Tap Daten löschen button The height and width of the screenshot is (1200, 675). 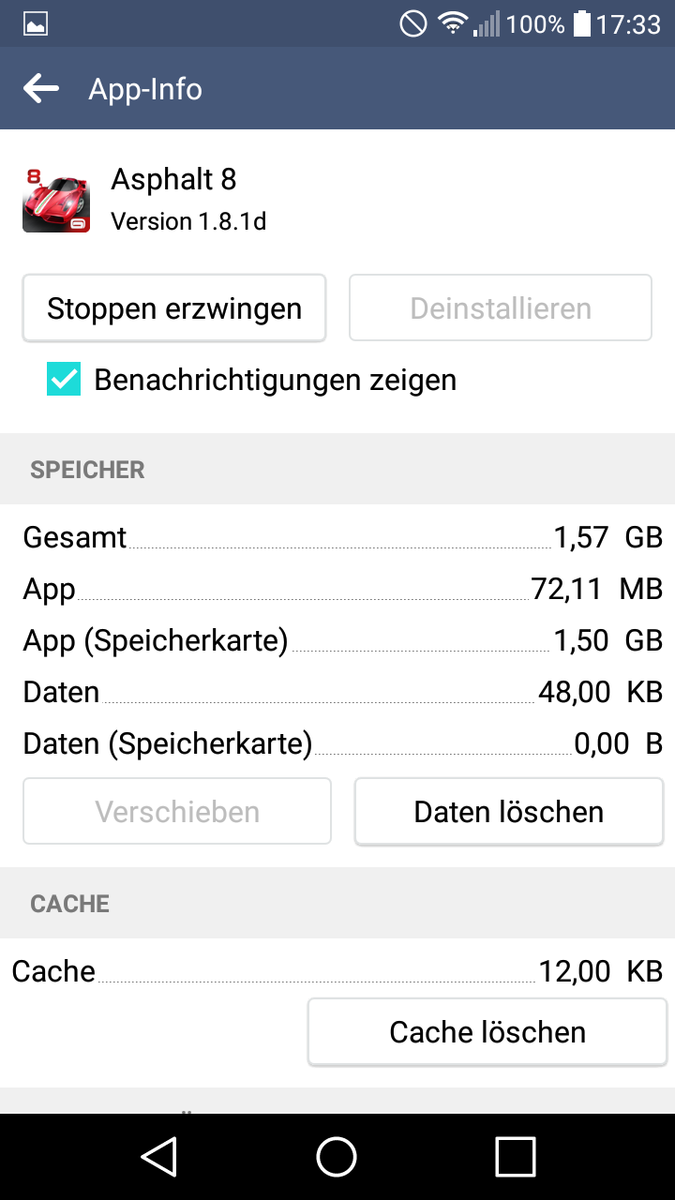[508, 811]
